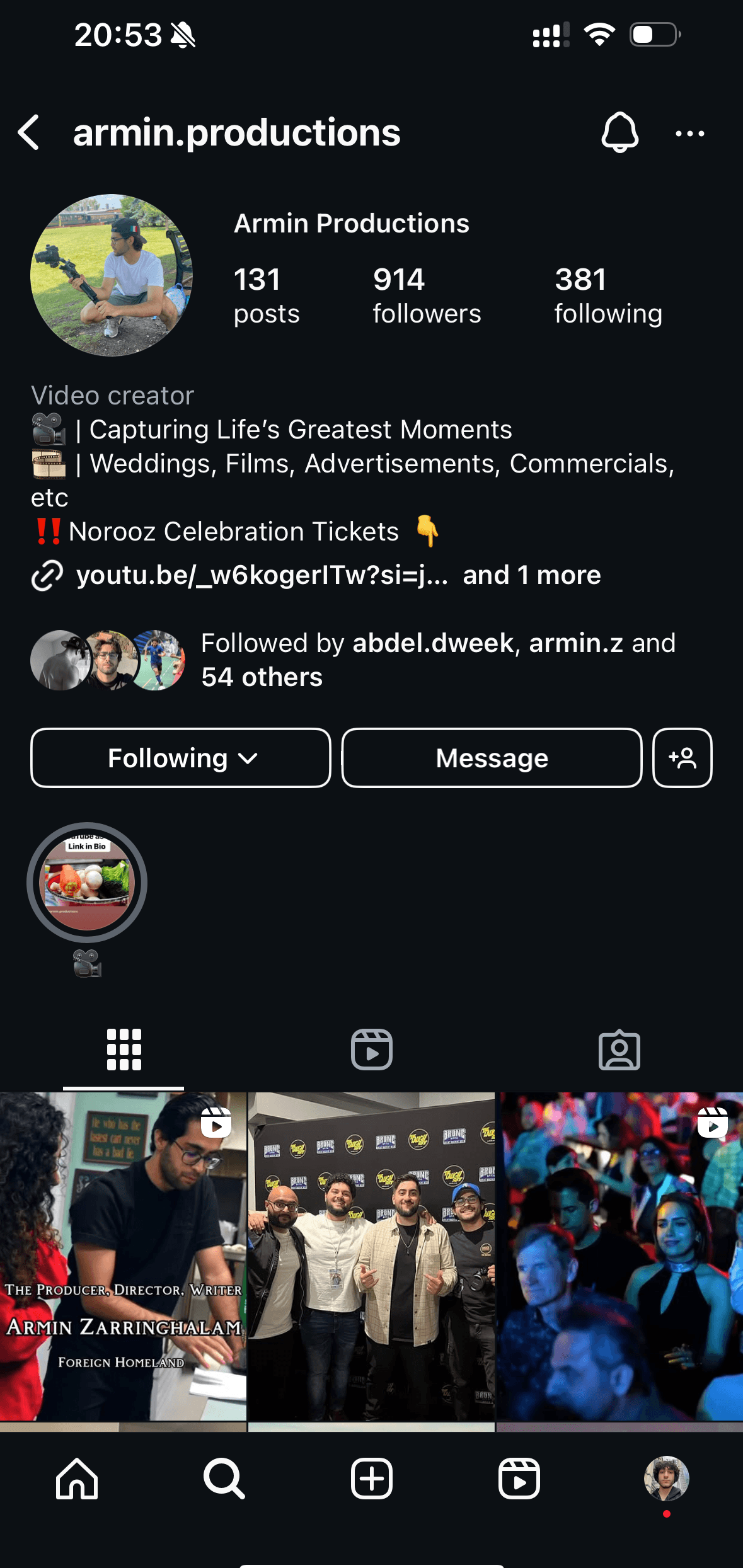The width and height of the screenshot is (743, 1568).
Task: Open the camera emoji story highlight
Action: pos(87,883)
